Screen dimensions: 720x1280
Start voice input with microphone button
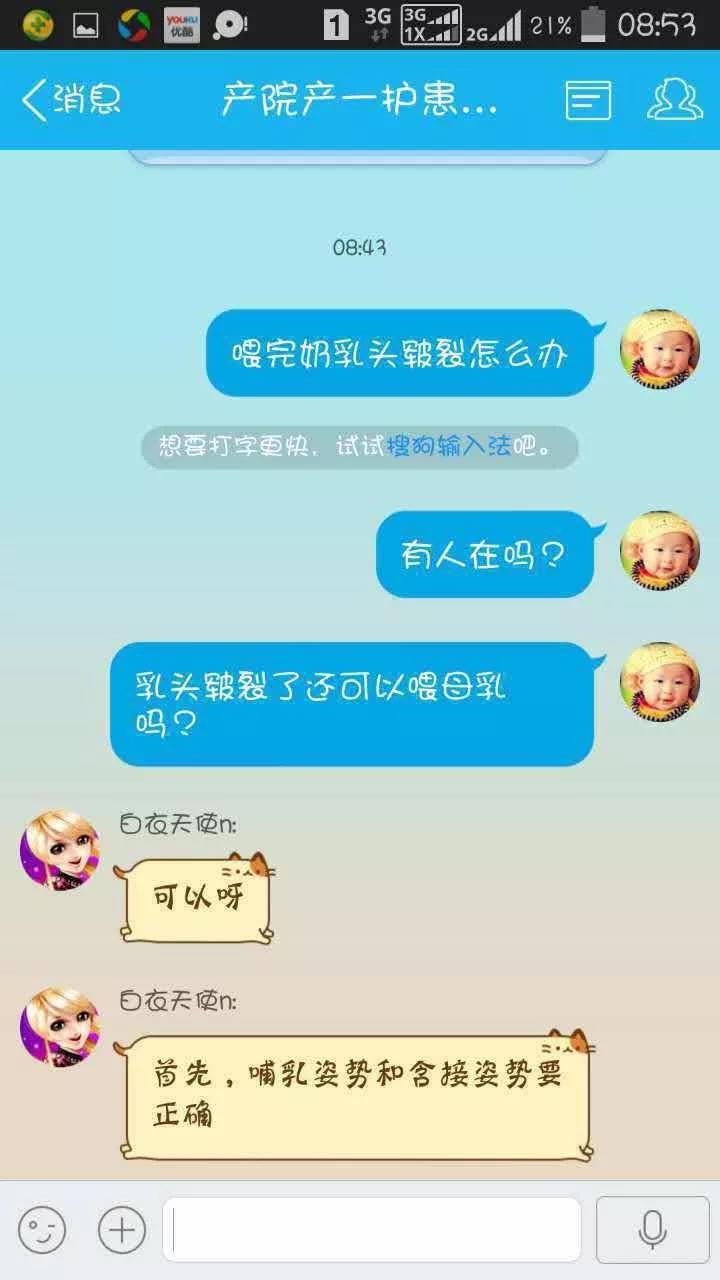tap(652, 1229)
